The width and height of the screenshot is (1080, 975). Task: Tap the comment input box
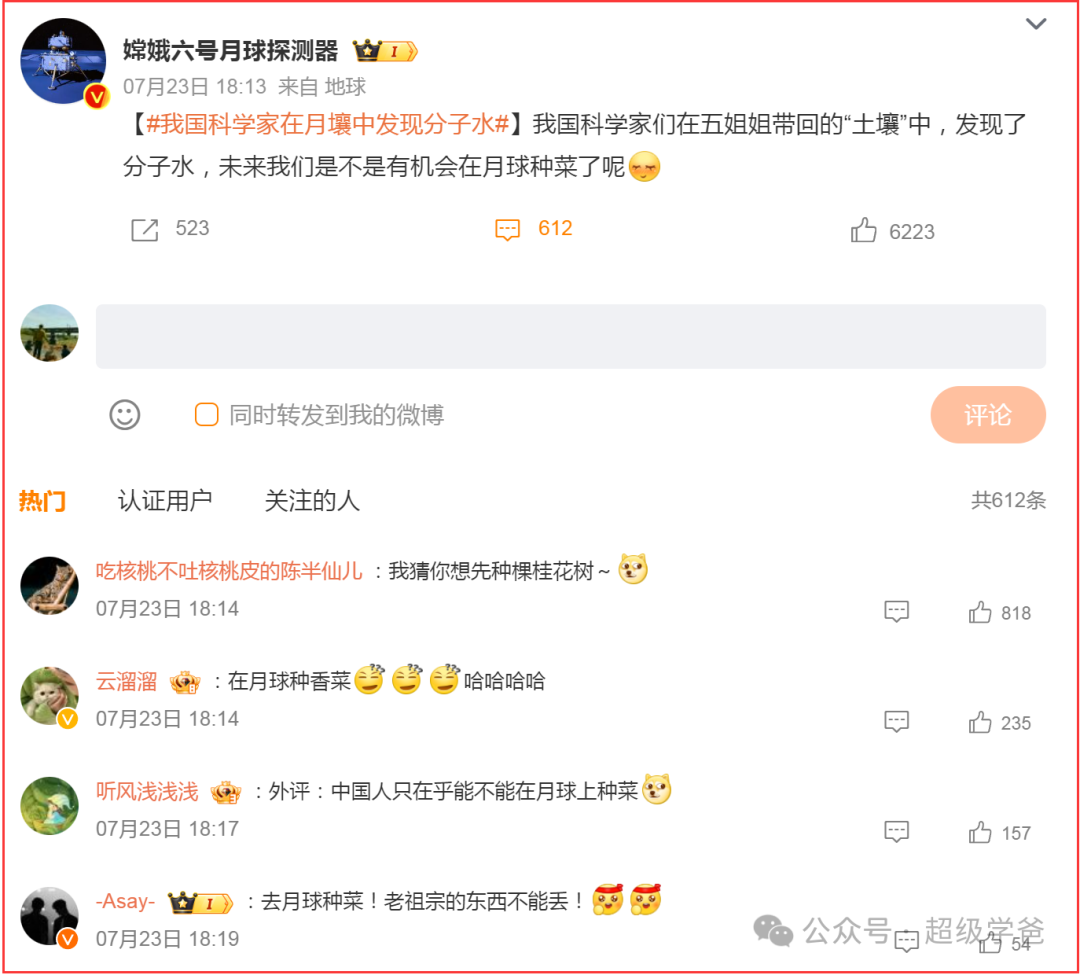point(570,336)
